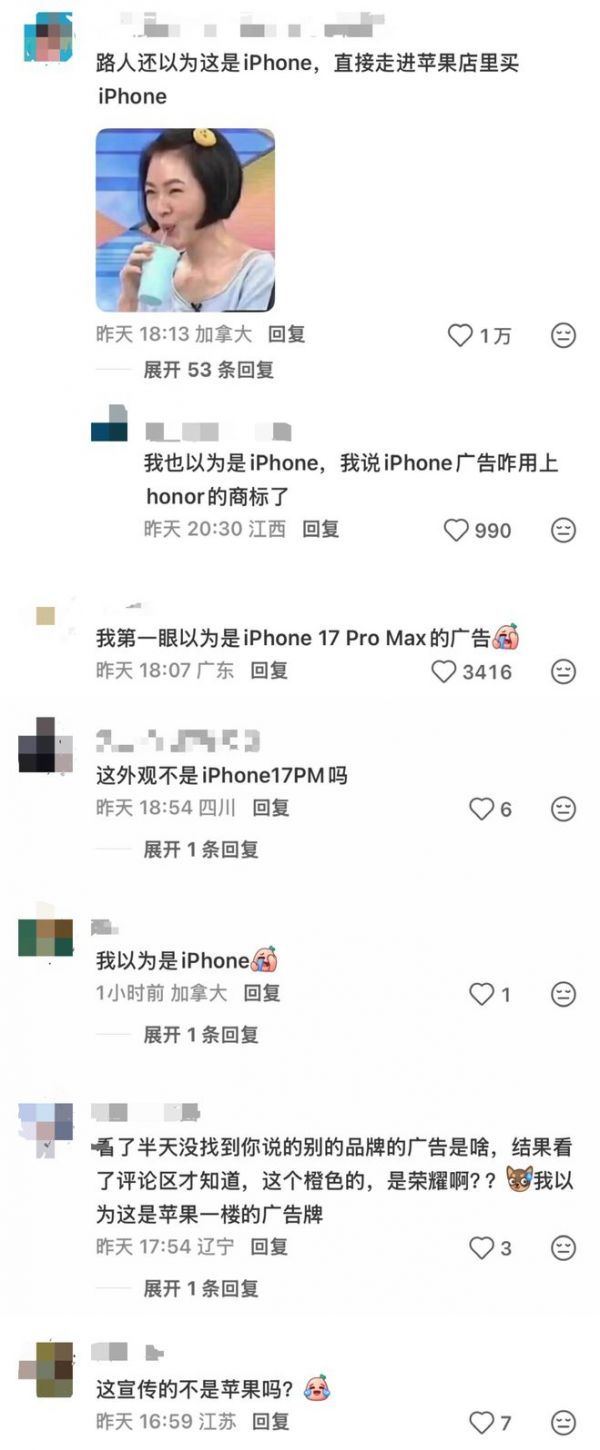Expand the 1 reply under the one-hour-ago comment
The image size is (600, 1450).
coord(200,1034)
